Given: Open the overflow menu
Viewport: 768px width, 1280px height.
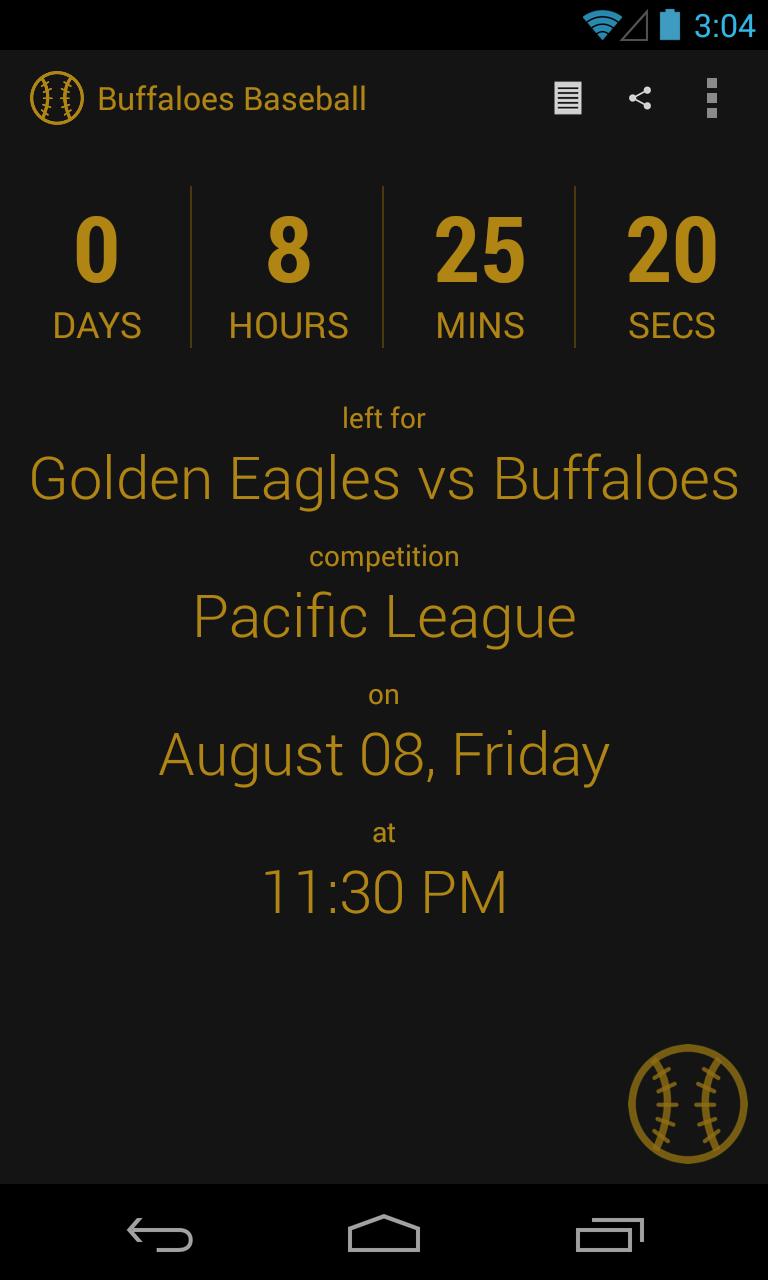Looking at the screenshot, I should click(711, 98).
